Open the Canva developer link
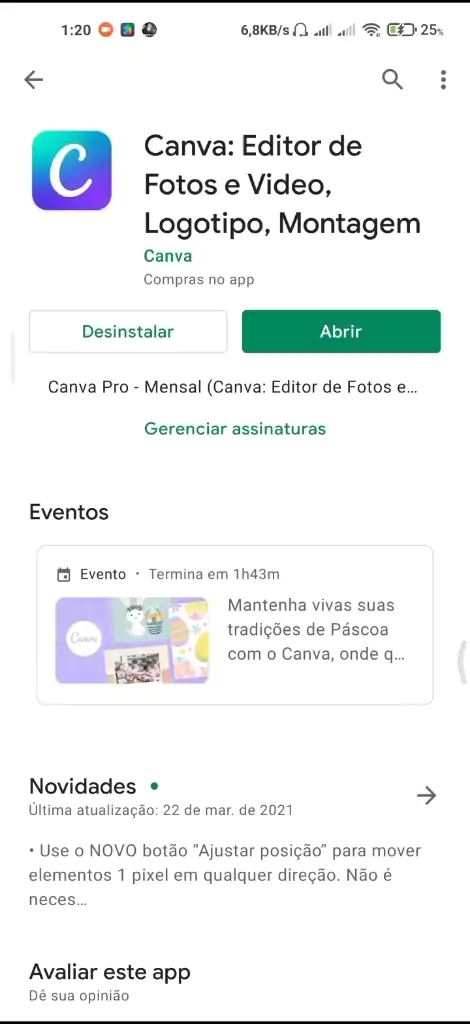 (168, 255)
